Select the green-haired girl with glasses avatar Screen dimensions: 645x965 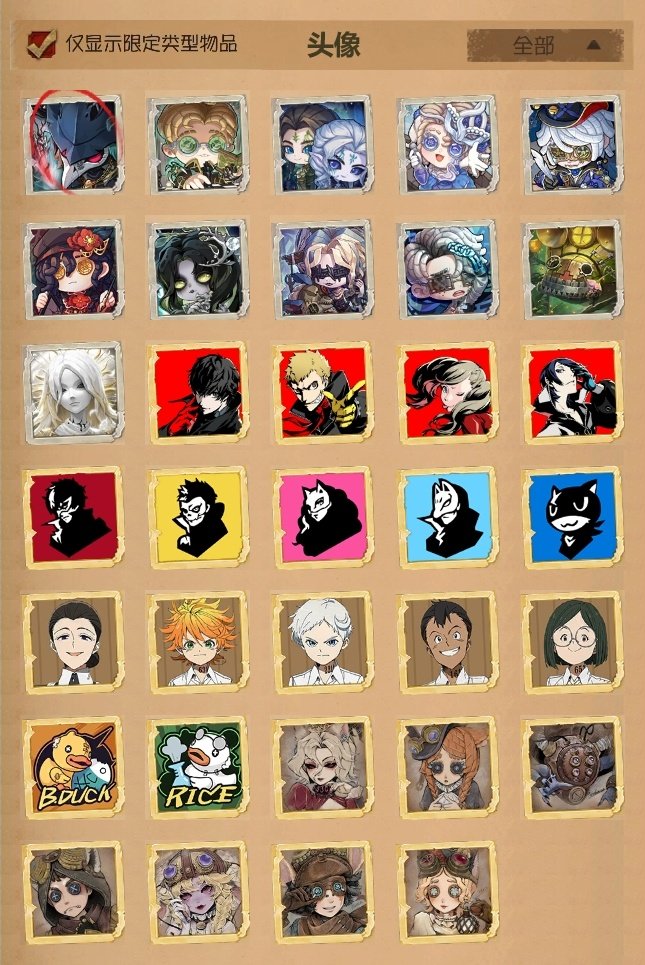572,641
